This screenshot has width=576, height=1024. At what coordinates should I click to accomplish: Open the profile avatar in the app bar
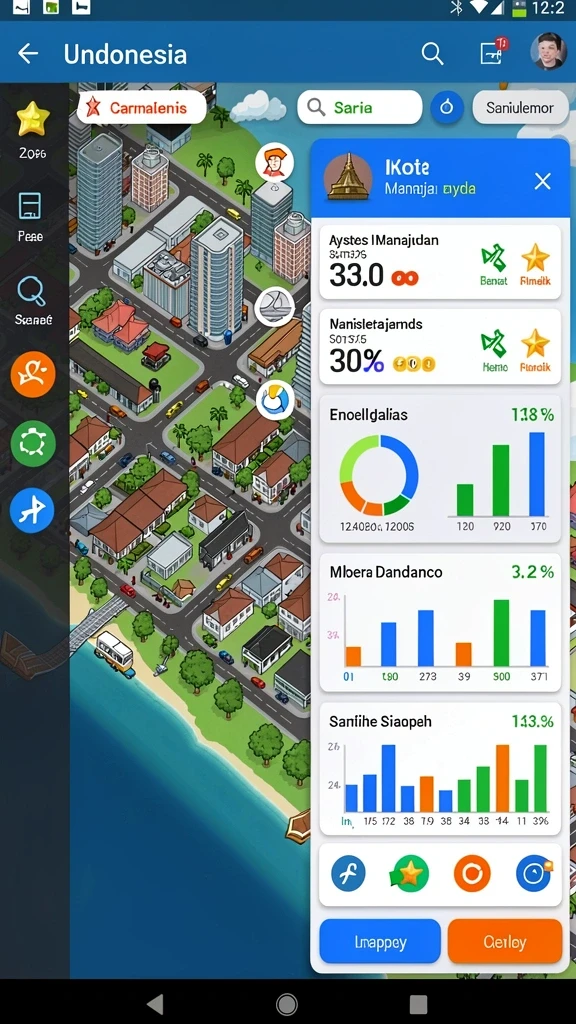(x=548, y=52)
